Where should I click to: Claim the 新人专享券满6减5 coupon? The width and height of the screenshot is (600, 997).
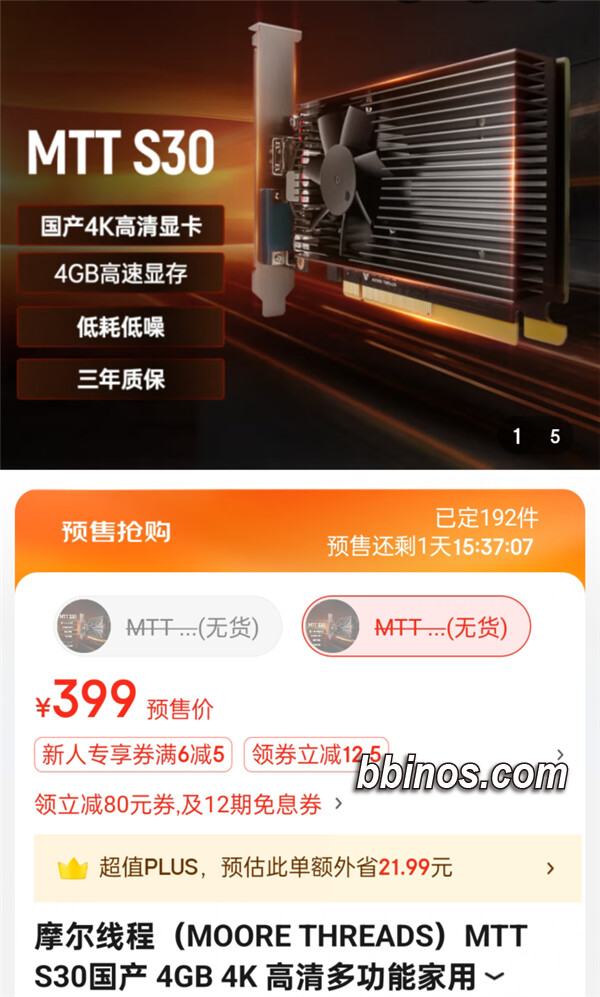coord(133,755)
